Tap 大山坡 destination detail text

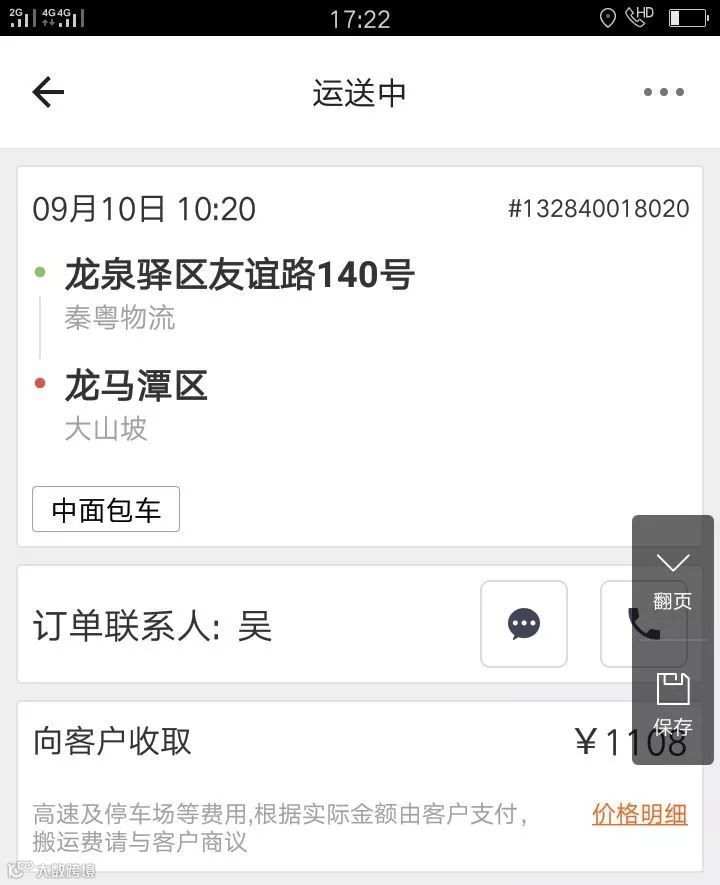tap(106, 429)
